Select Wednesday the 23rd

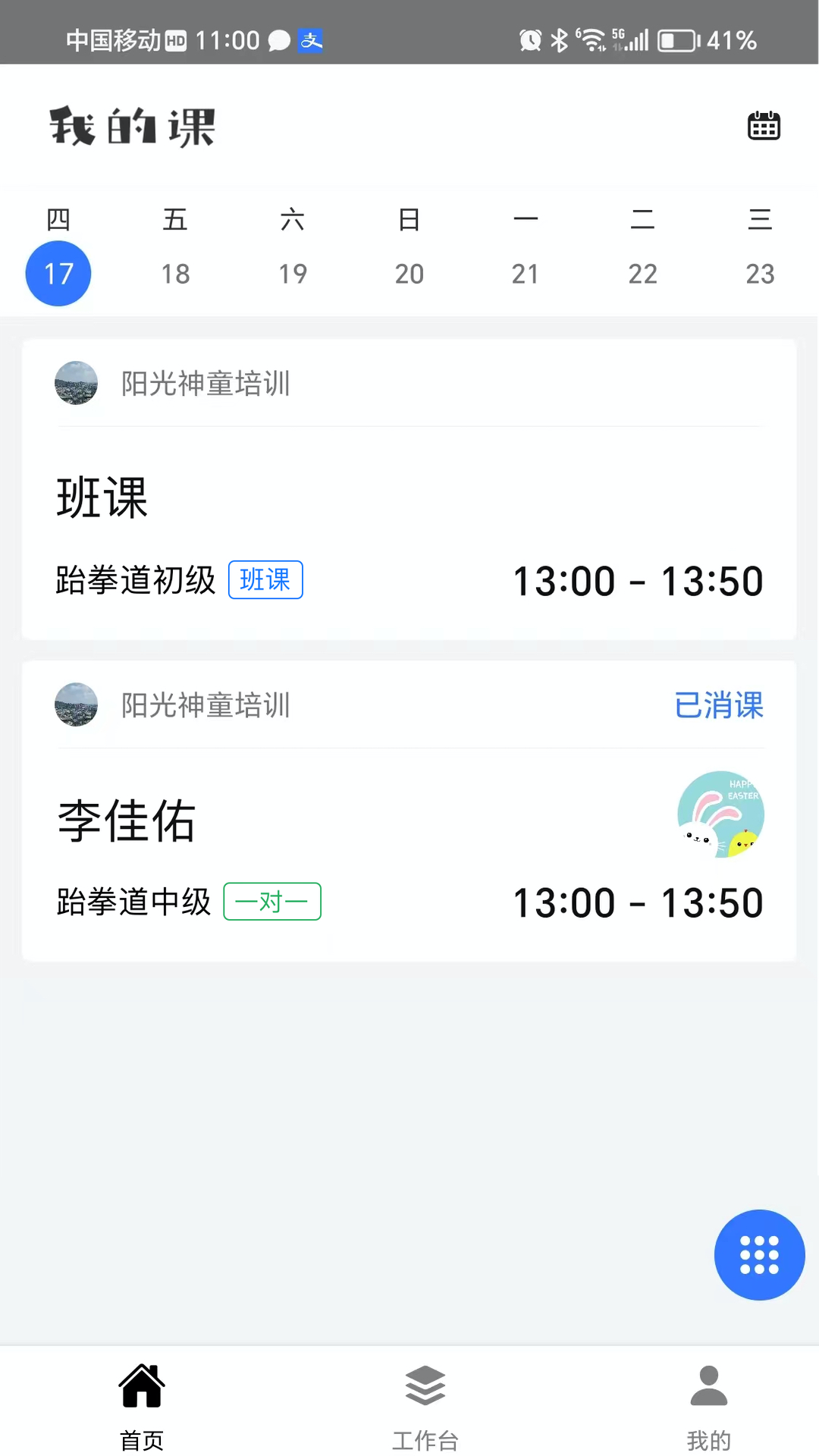point(760,273)
